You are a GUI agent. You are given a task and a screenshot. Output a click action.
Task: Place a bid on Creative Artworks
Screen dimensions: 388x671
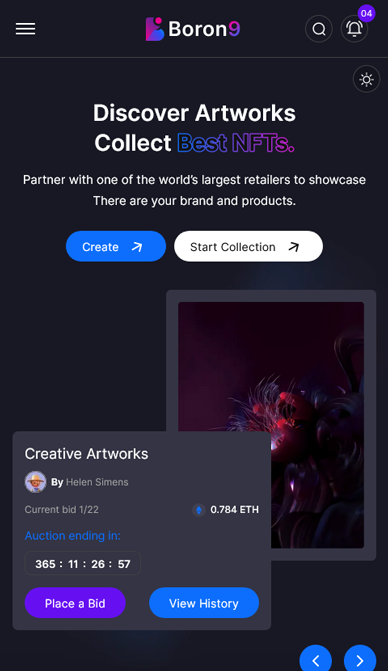75,603
